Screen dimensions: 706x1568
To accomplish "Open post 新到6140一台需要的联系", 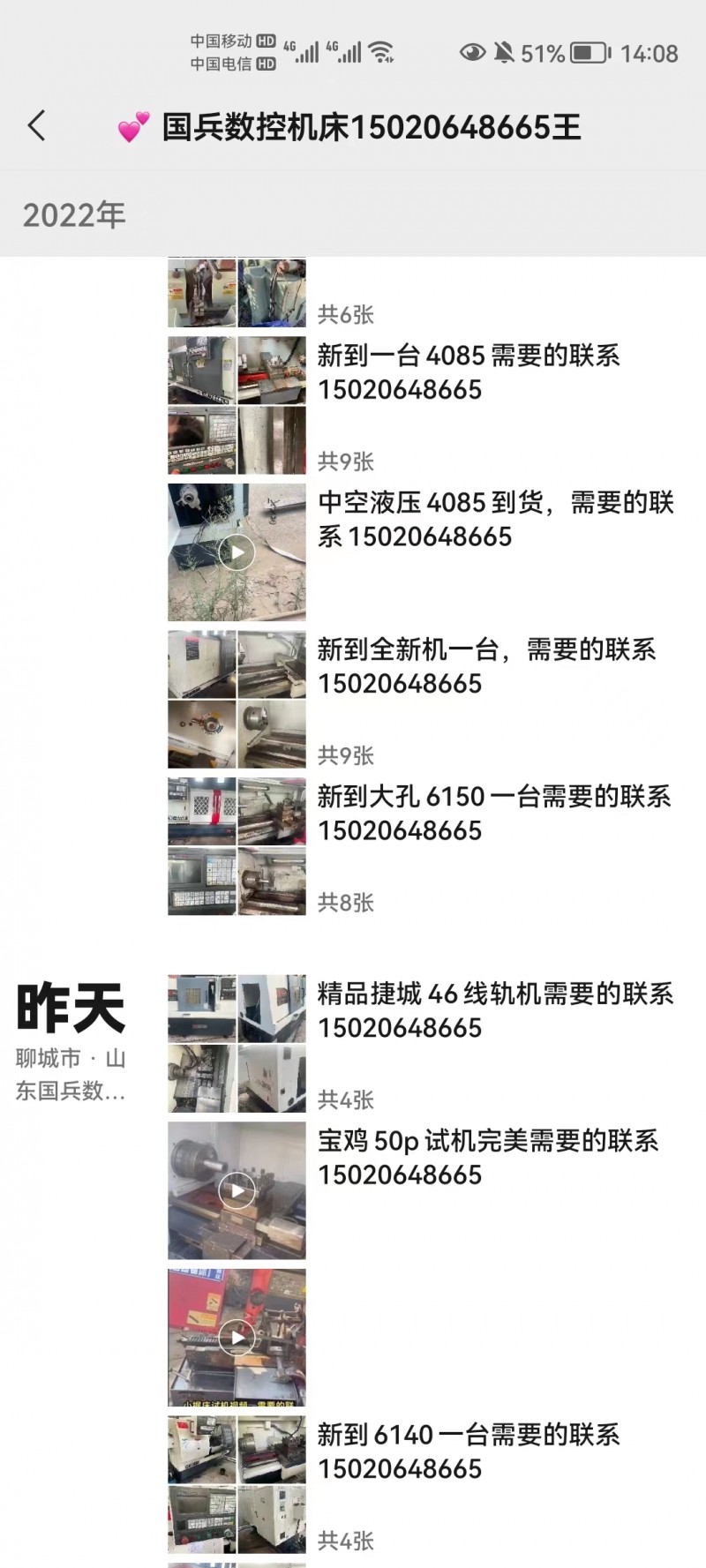I will click(468, 1451).
